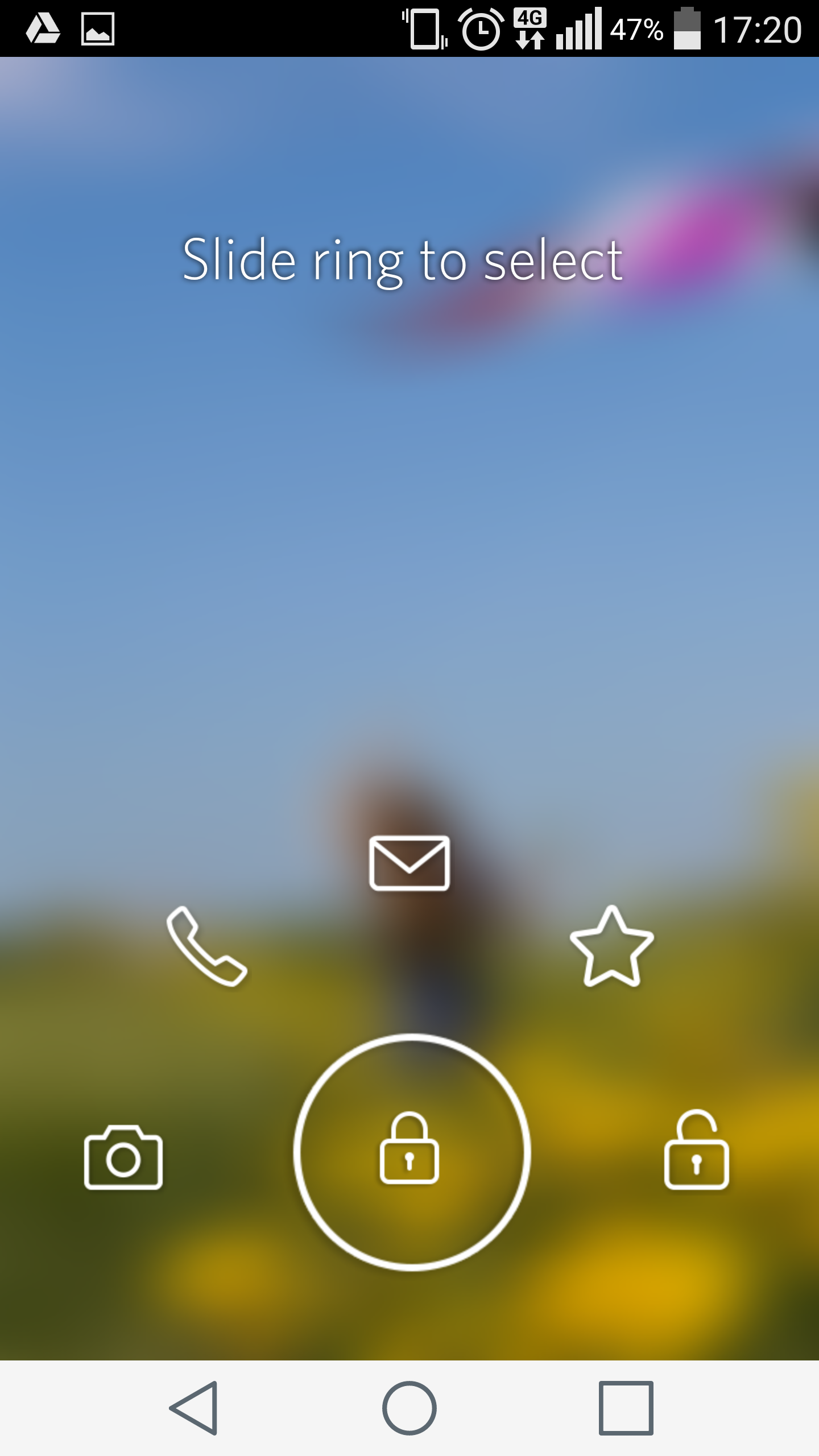Image resolution: width=819 pixels, height=1456 pixels.
Task: Tap the open padlock unlock icon
Action: click(696, 1151)
